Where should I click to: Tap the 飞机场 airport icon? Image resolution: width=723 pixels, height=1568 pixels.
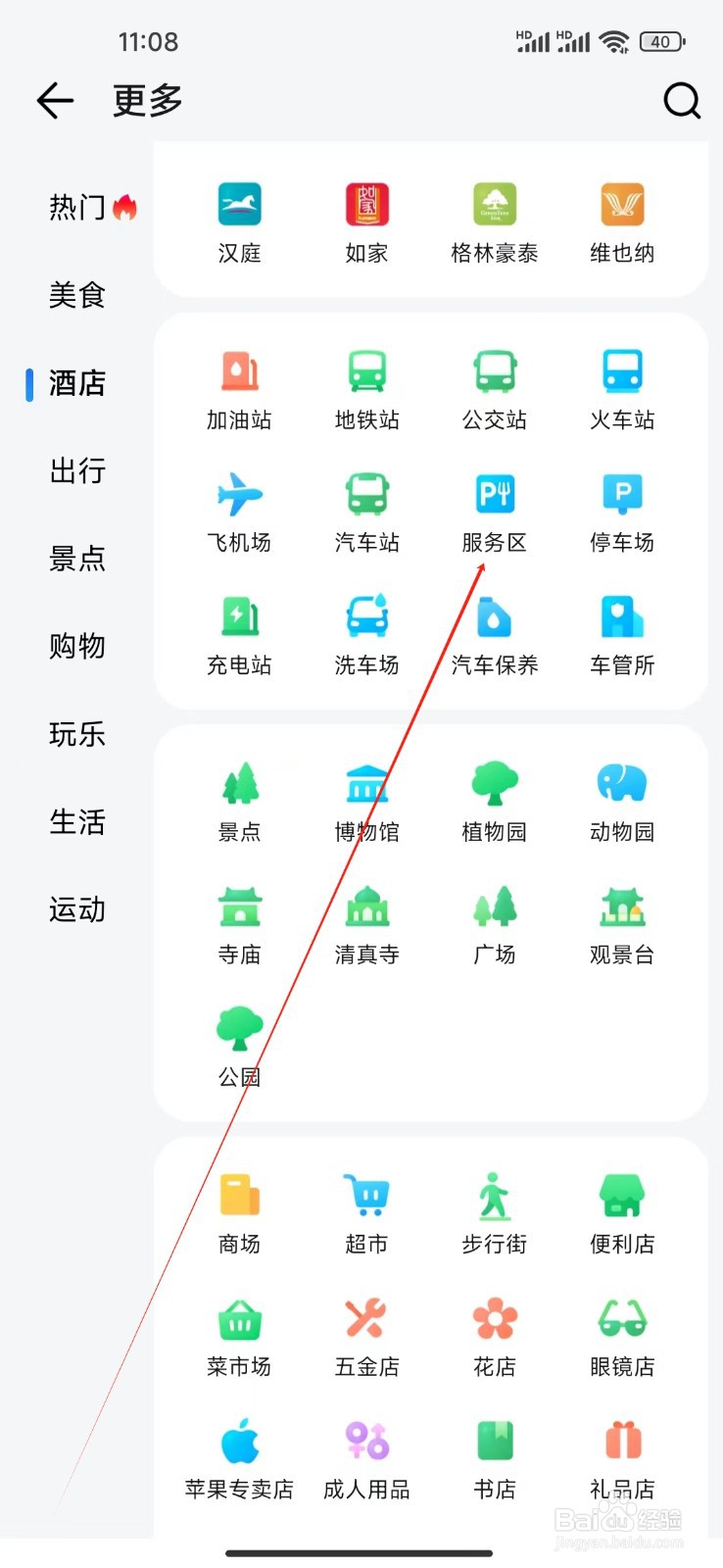(x=238, y=509)
